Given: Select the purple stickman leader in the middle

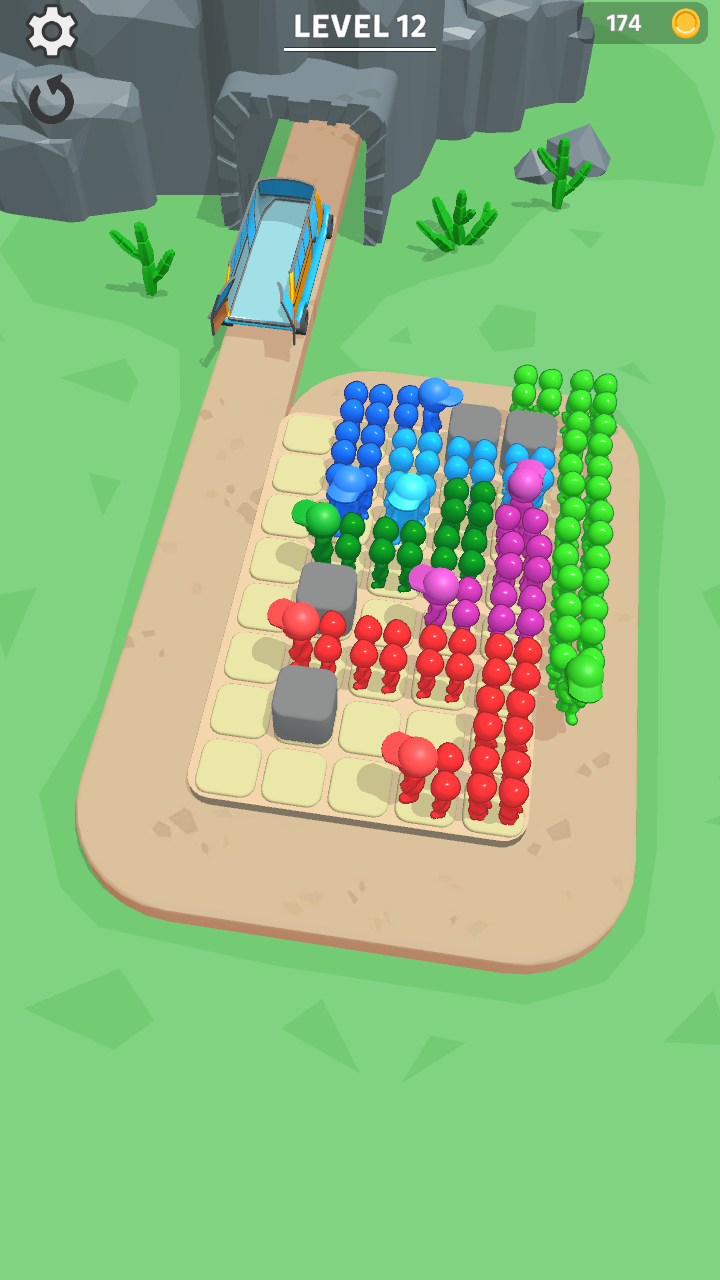Looking at the screenshot, I should 439,587.
